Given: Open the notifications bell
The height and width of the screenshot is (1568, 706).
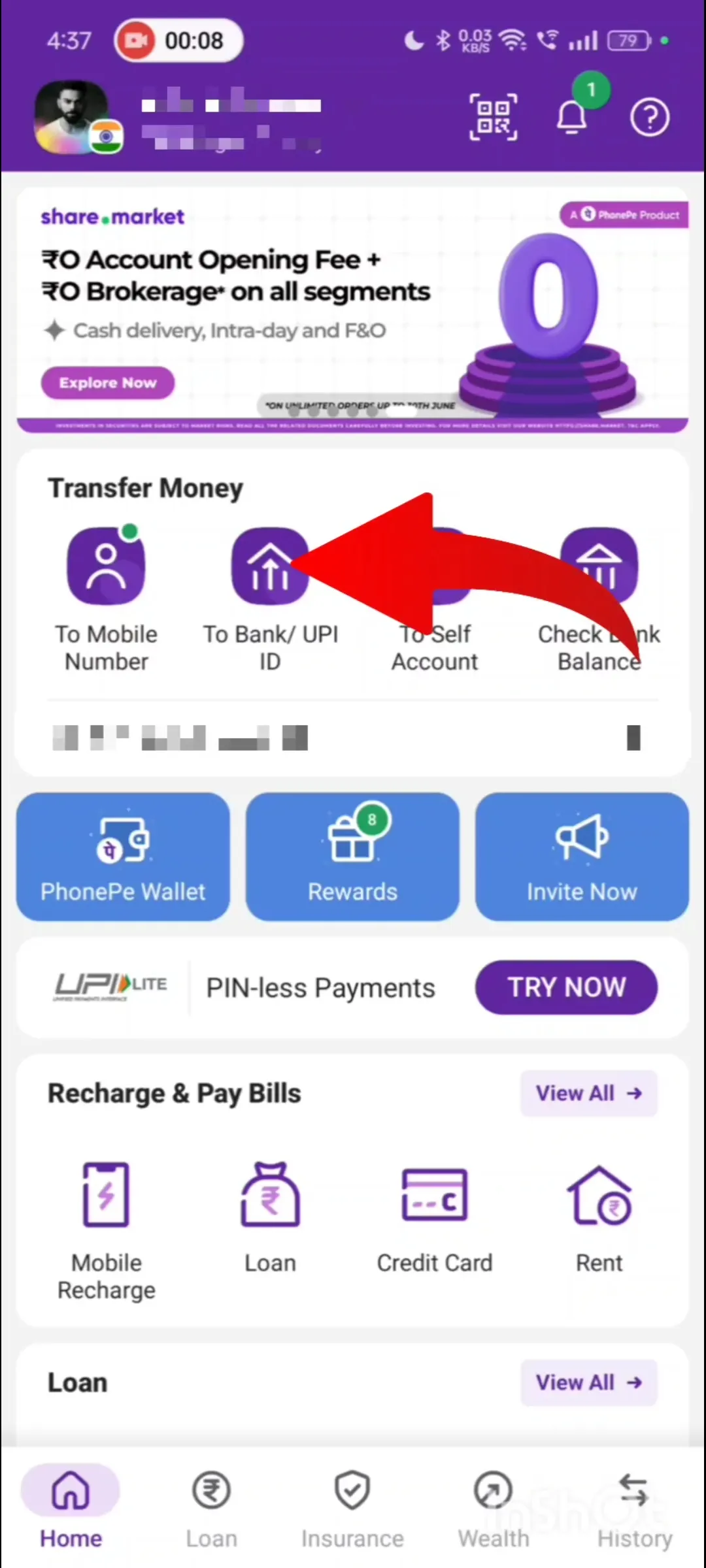Looking at the screenshot, I should click(572, 118).
